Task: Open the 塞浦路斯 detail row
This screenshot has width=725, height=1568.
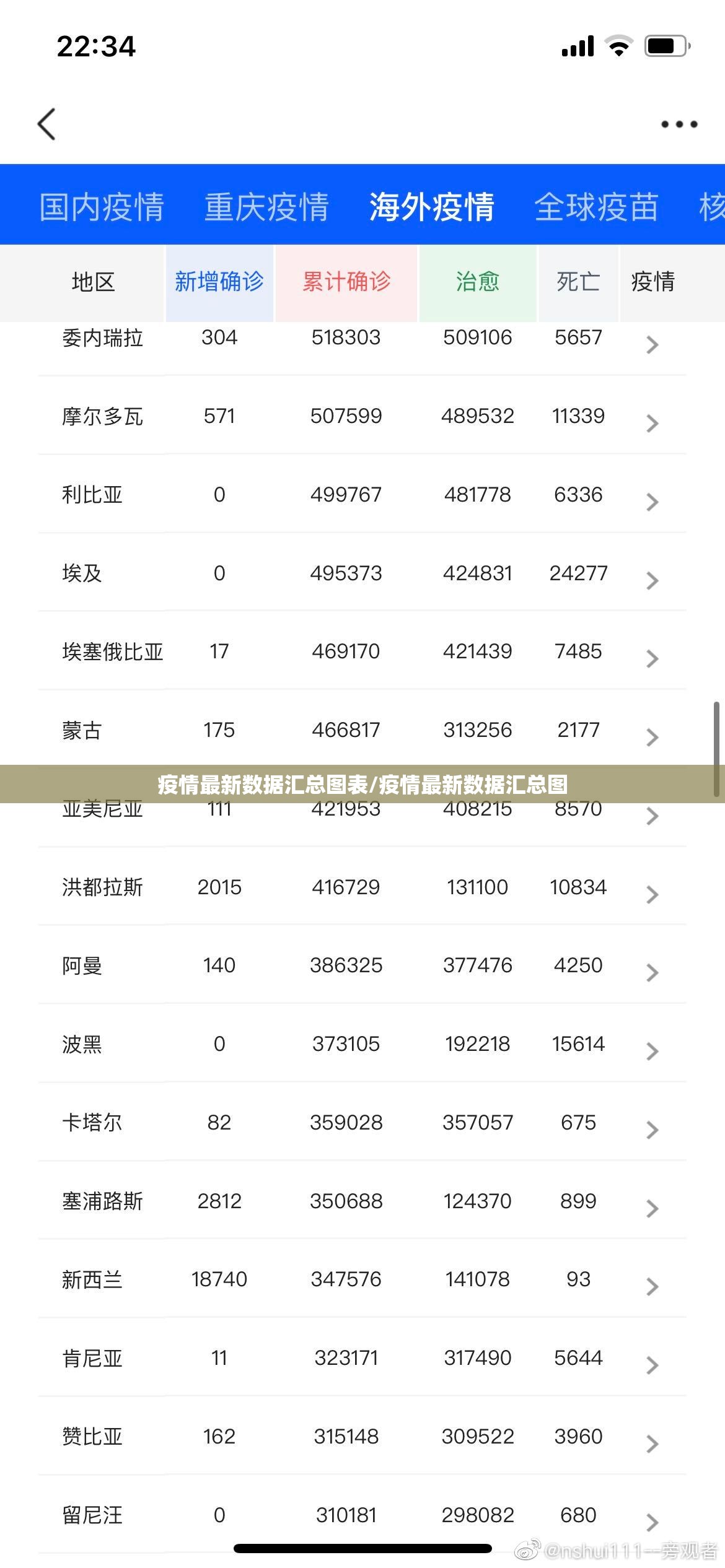Action: 651,1209
